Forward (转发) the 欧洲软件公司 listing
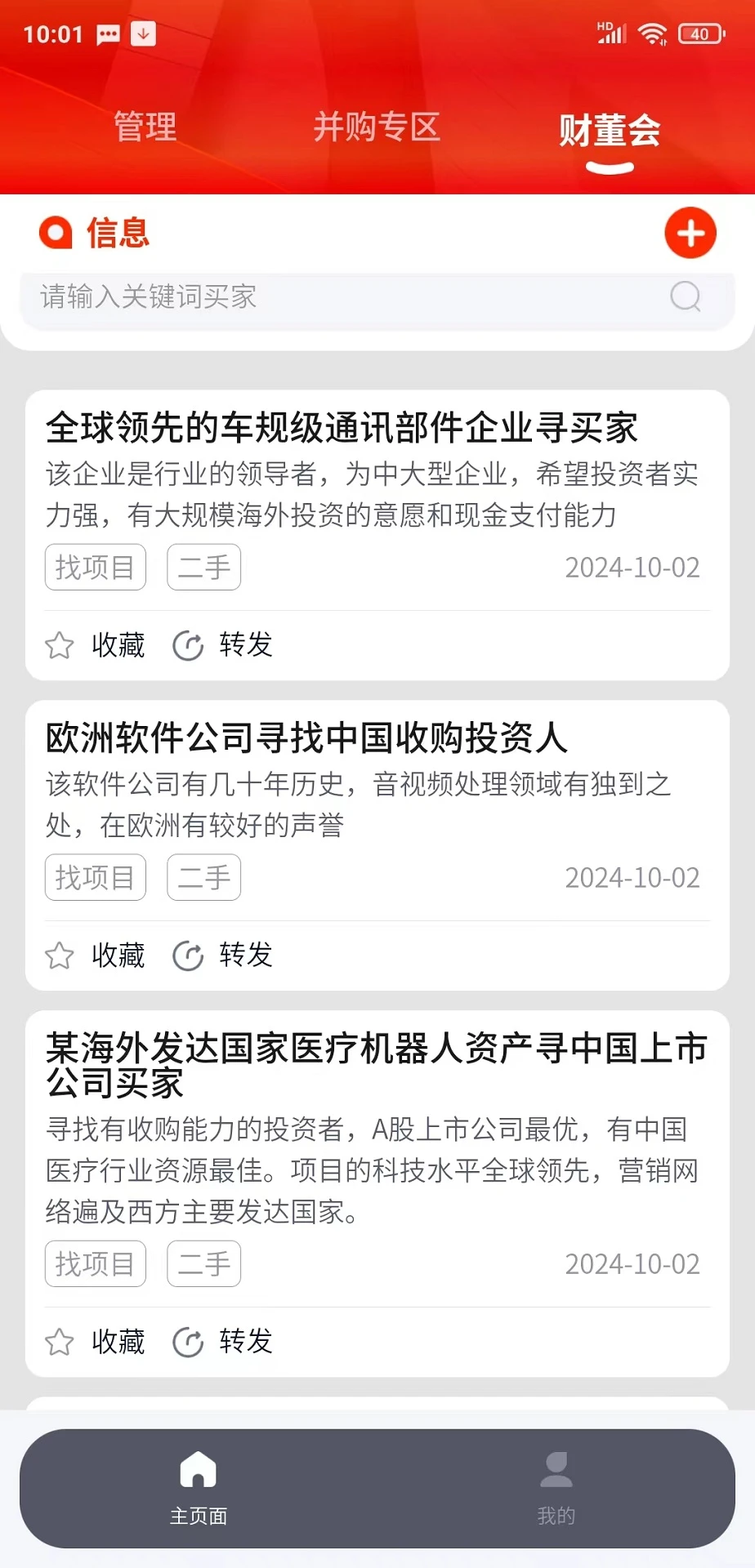Image resolution: width=755 pixels, height=1568 pixels. pos(222,955)
